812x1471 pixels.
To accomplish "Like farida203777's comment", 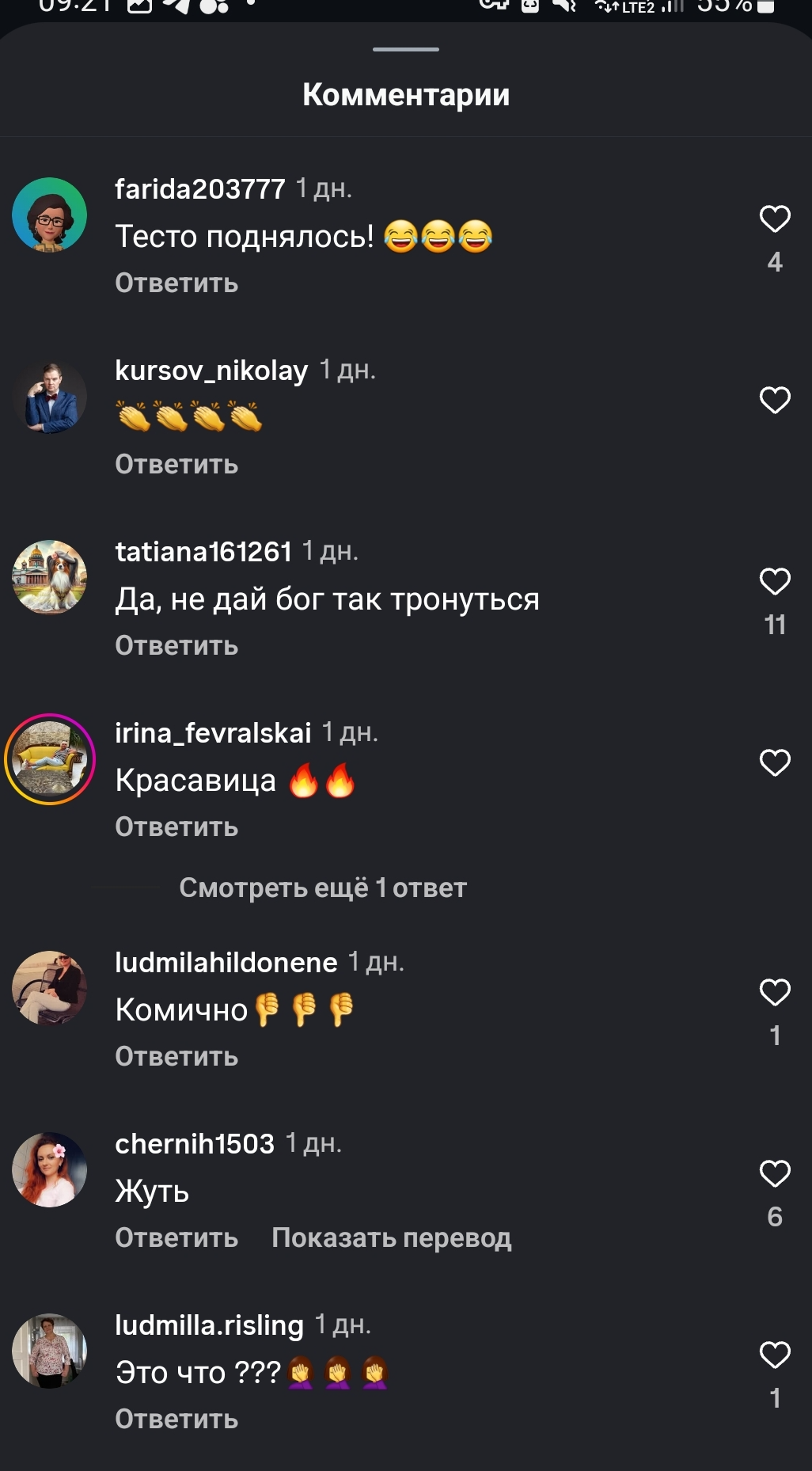I will [x=775, y=219].
